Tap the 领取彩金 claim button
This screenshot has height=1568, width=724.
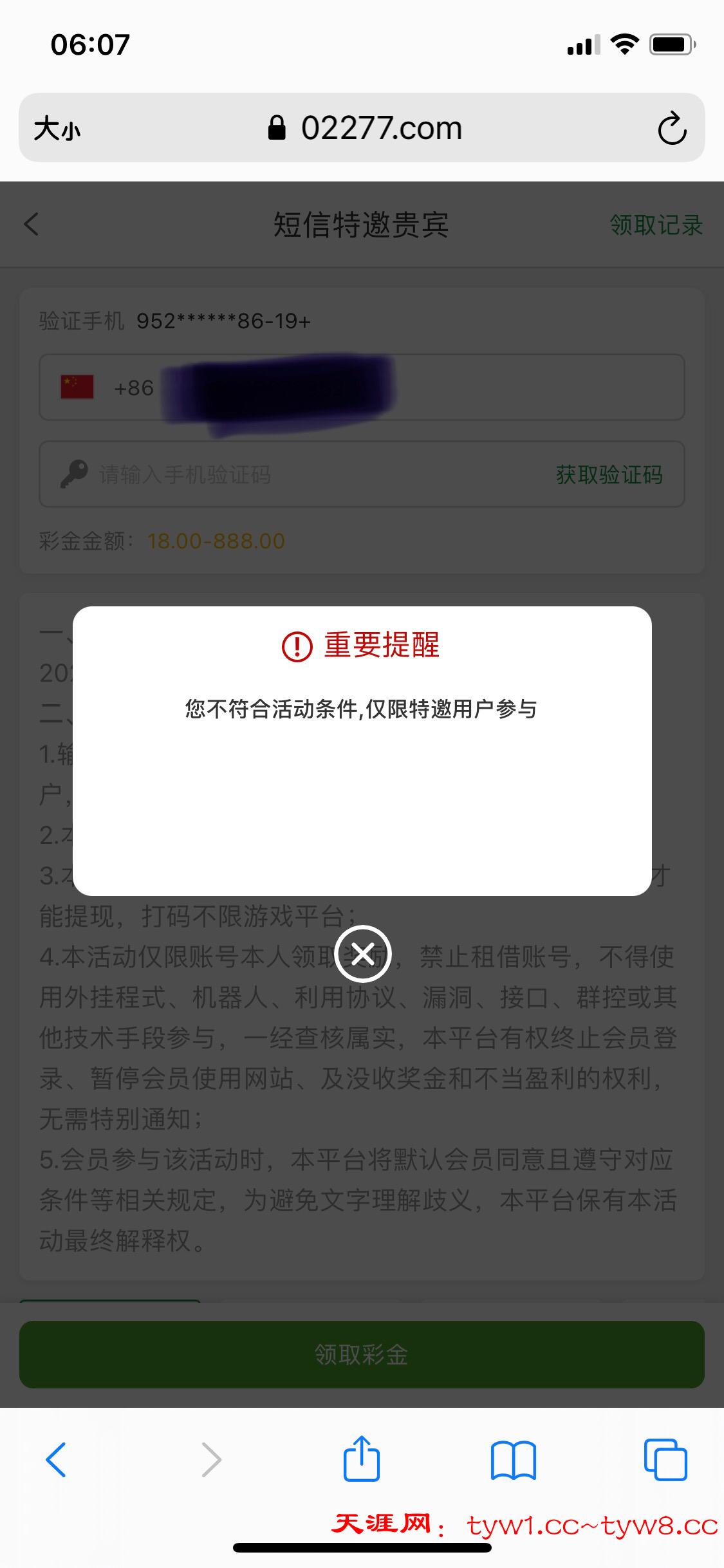[x=362, y=1354]
